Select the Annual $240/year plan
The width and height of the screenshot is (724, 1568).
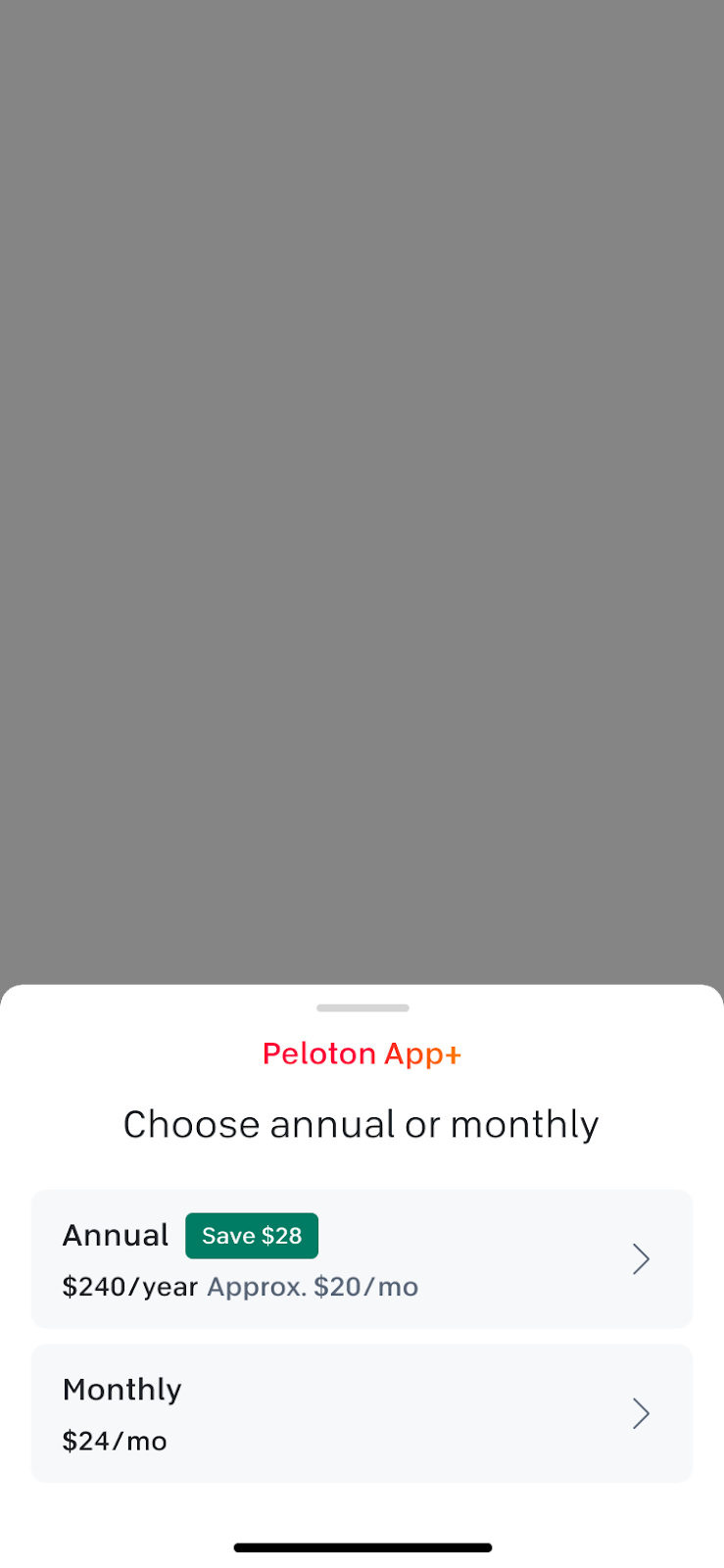362,1259
